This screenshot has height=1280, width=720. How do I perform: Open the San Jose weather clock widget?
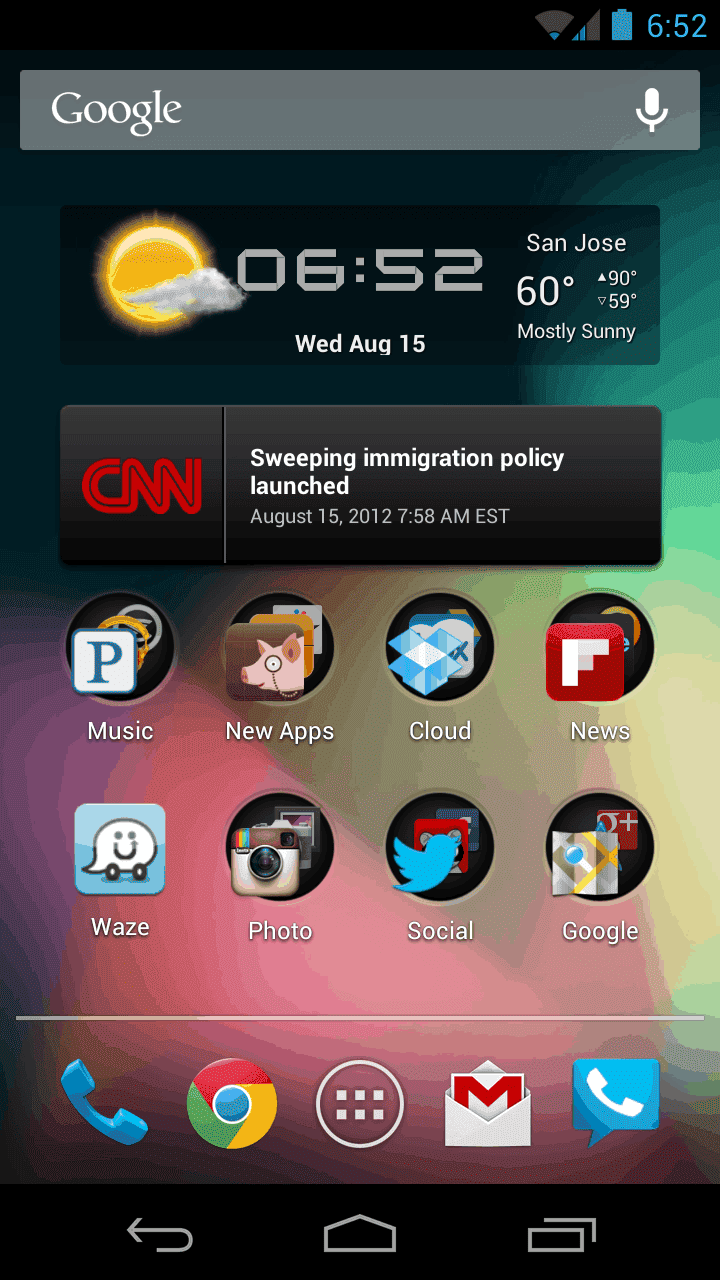coord(360,285)
